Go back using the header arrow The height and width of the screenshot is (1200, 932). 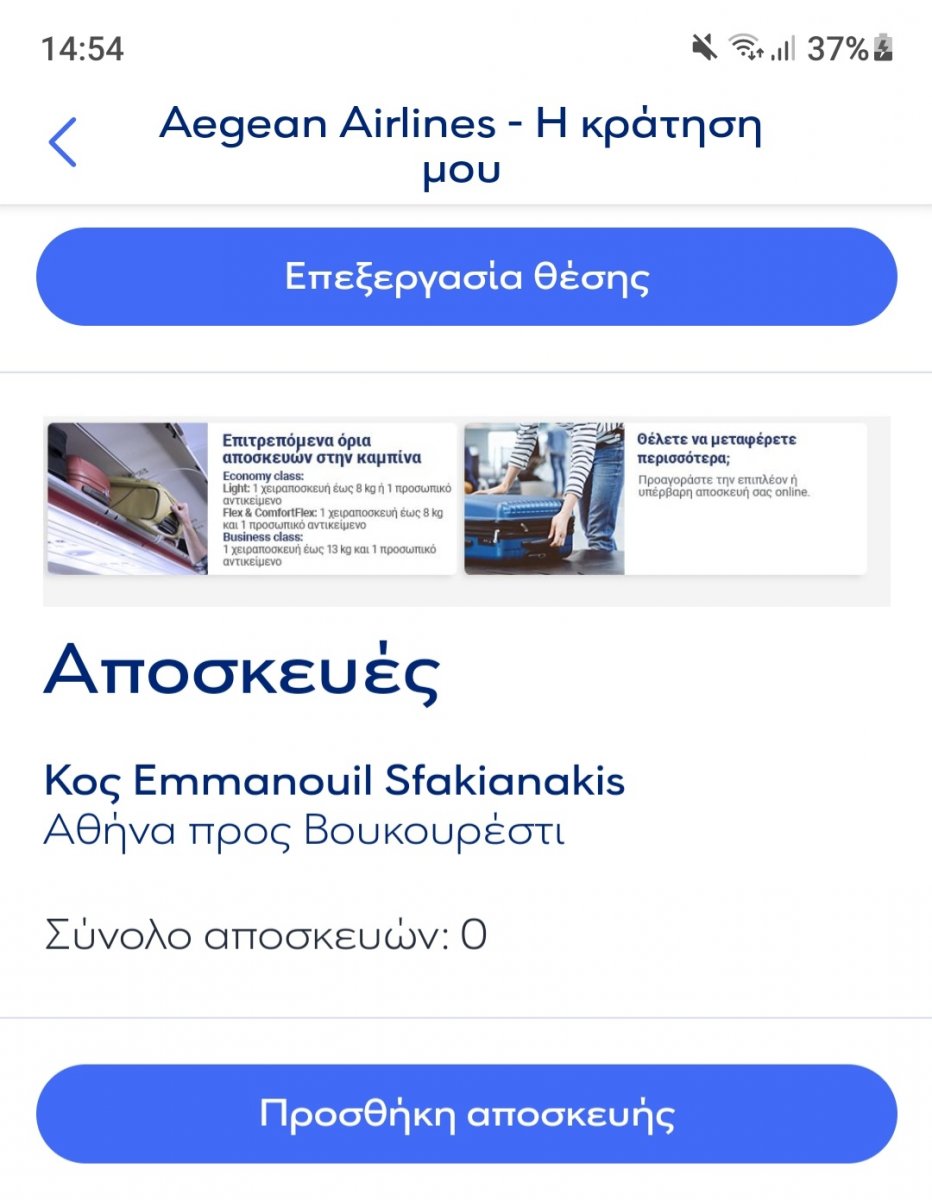coord(63,142)
